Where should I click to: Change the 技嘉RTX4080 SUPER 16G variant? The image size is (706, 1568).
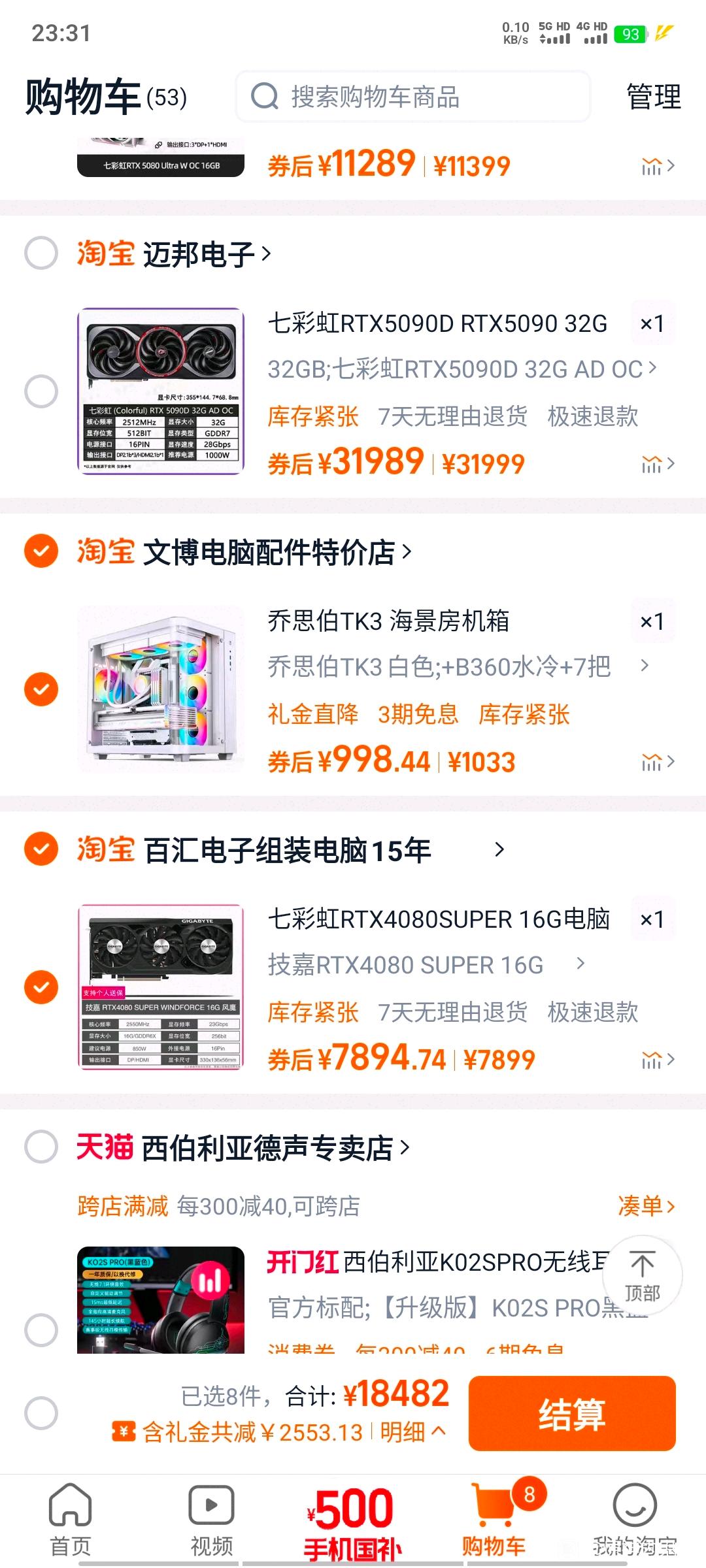425,965
